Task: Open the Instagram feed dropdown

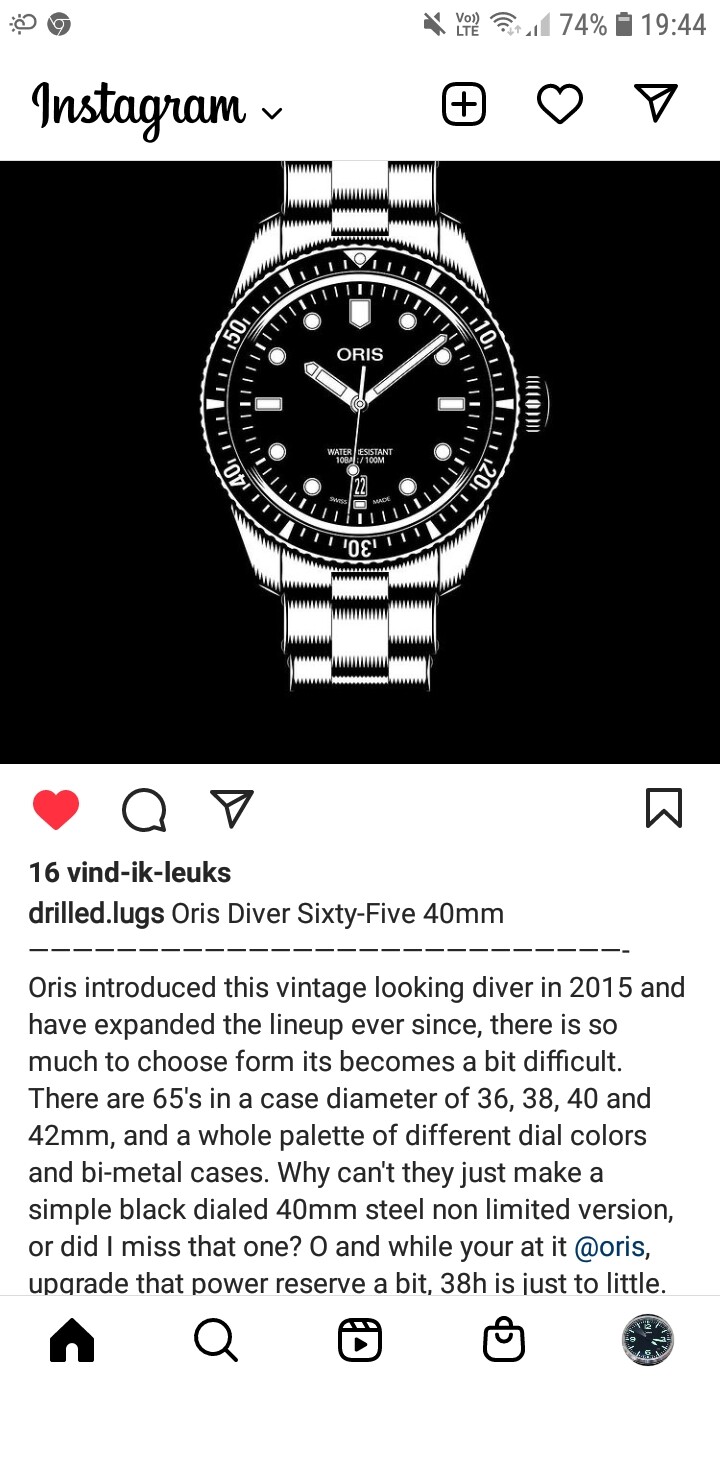Action: 157,106
